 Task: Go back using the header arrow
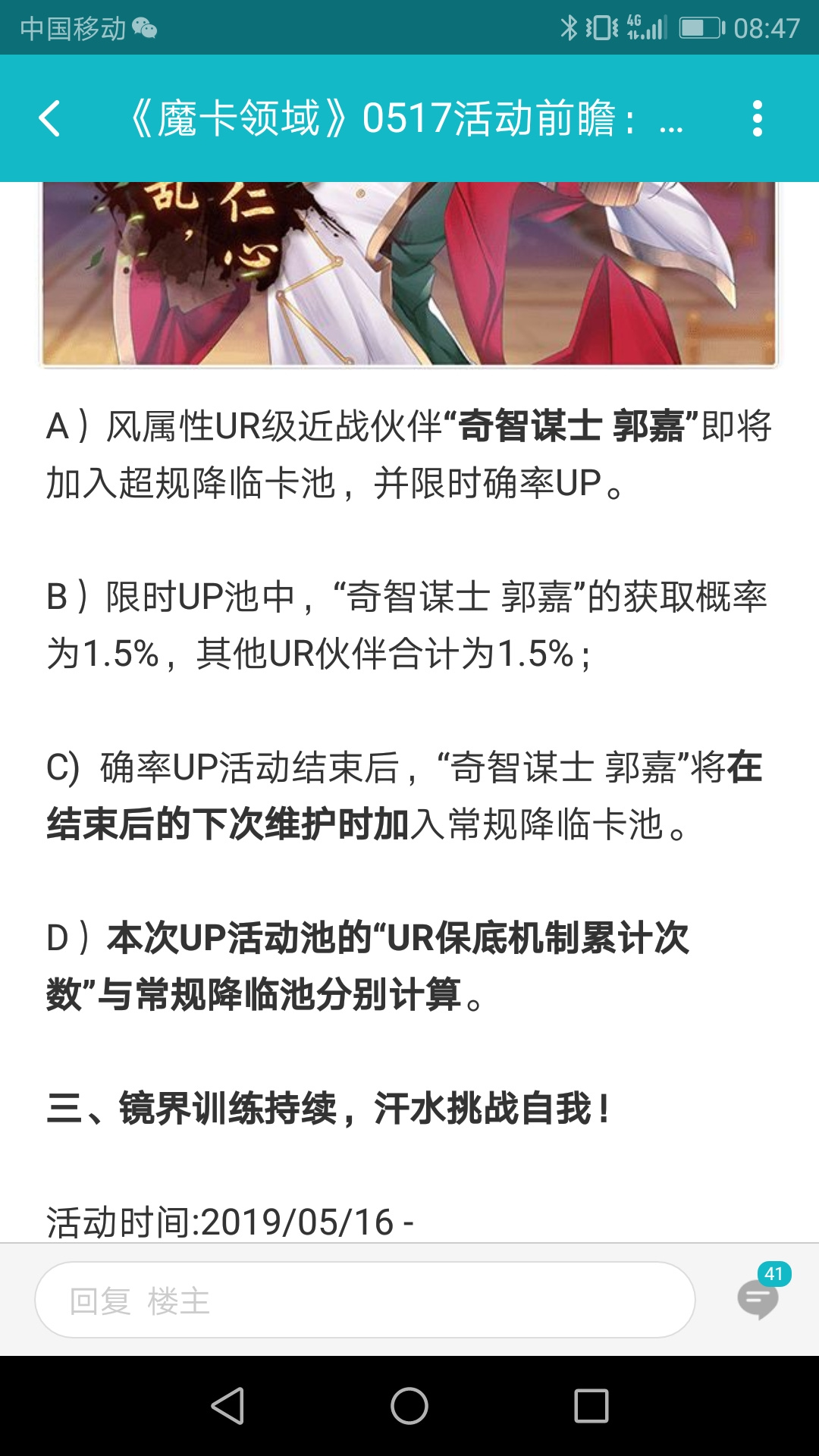point(49,119)
